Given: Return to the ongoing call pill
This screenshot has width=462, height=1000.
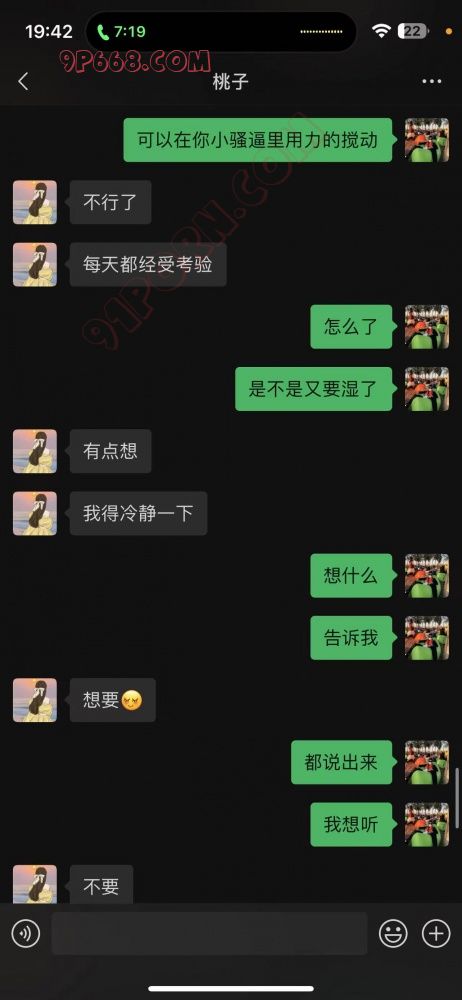Looking at the screenshot, I should 121,31.
